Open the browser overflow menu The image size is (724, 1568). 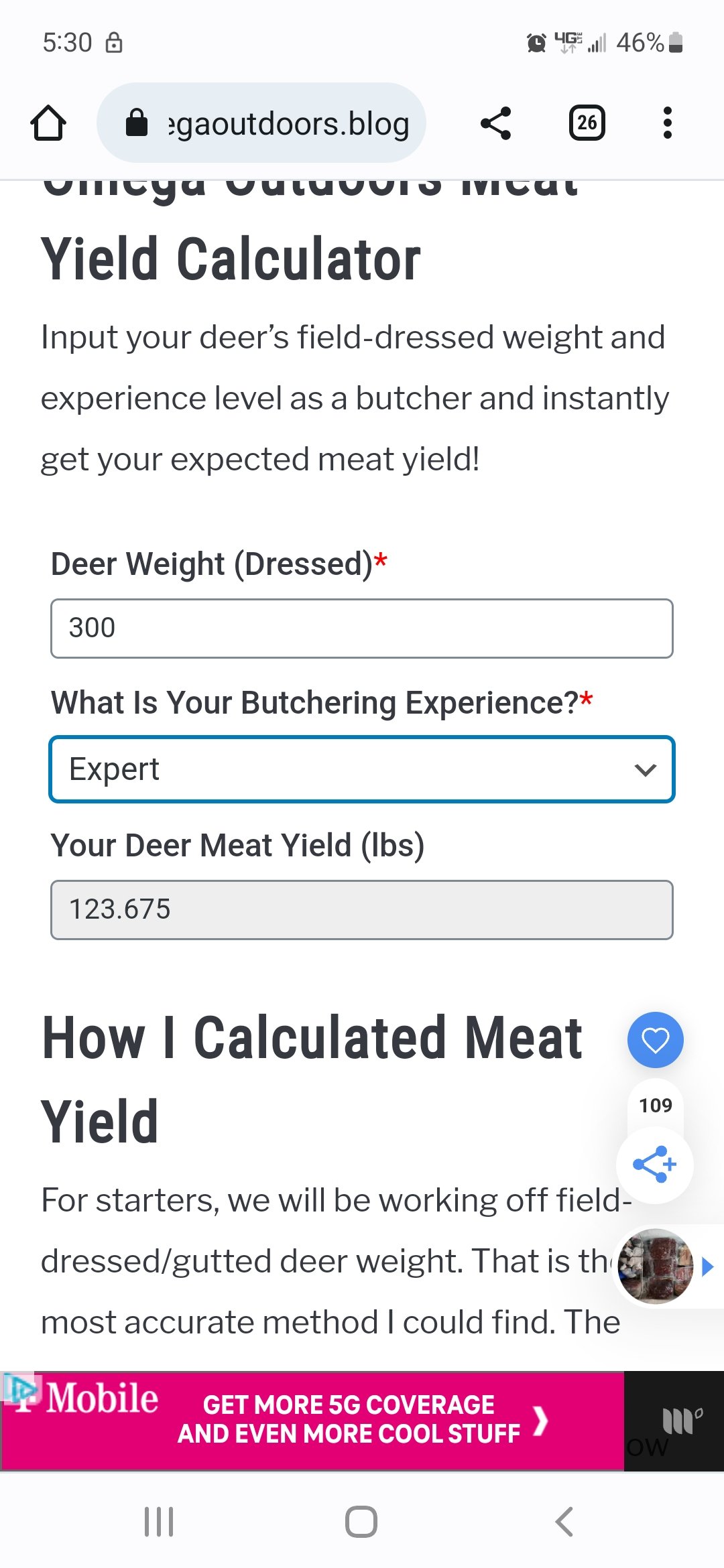(667, 123)
